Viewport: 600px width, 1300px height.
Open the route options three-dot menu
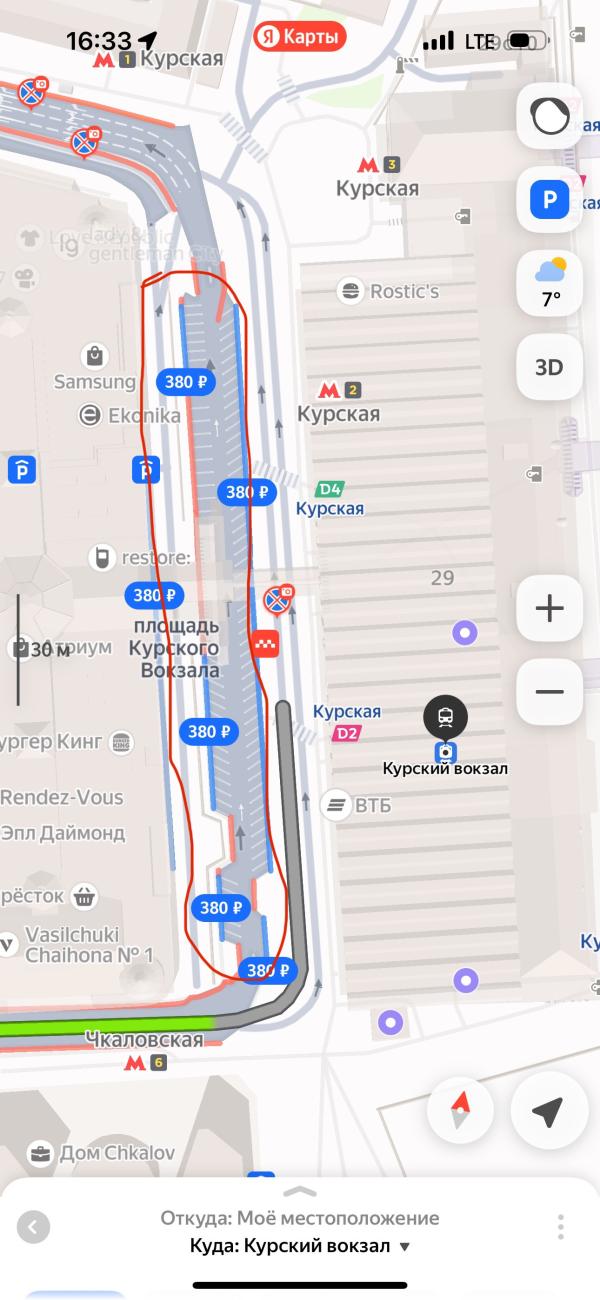(561, 1227)
